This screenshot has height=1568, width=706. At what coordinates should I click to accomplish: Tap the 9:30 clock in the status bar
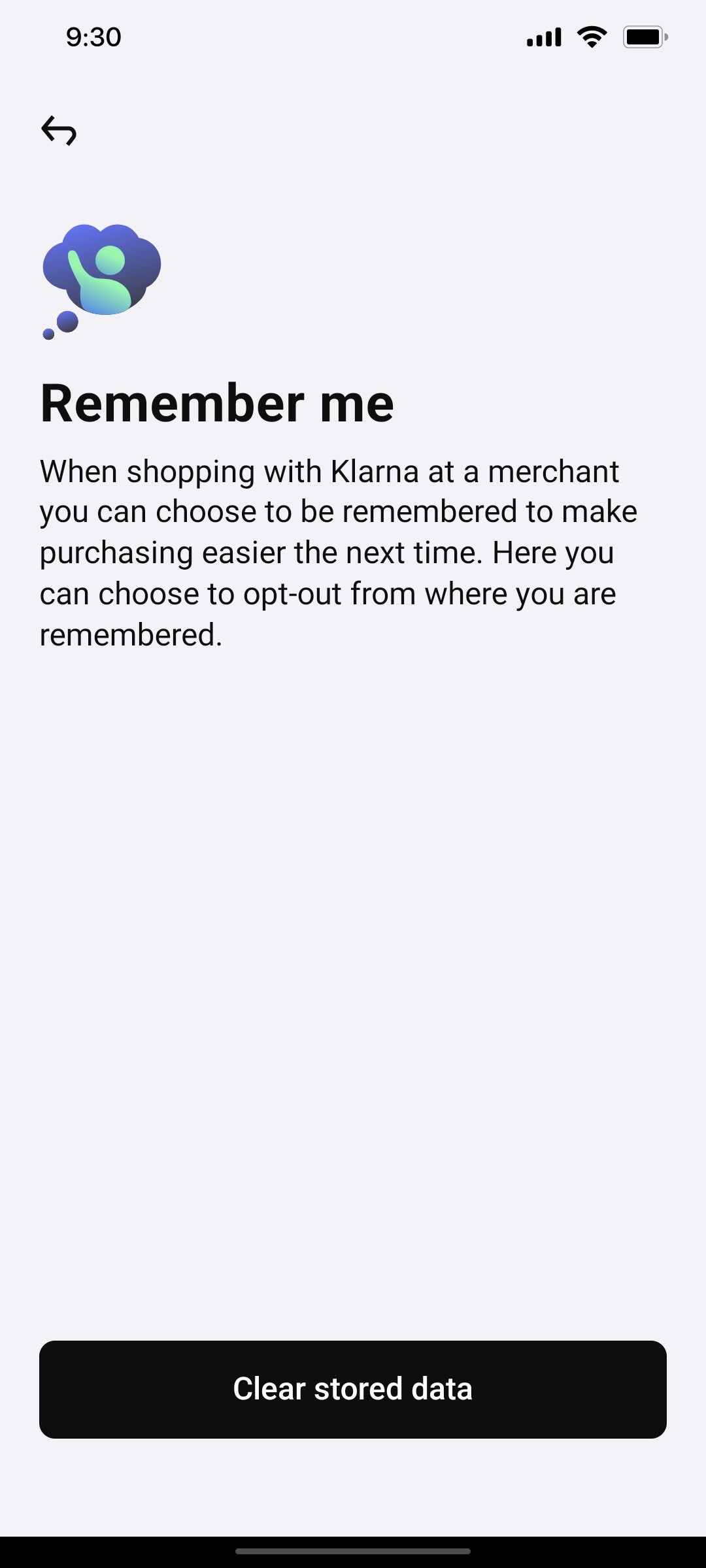tap(92, 37)
